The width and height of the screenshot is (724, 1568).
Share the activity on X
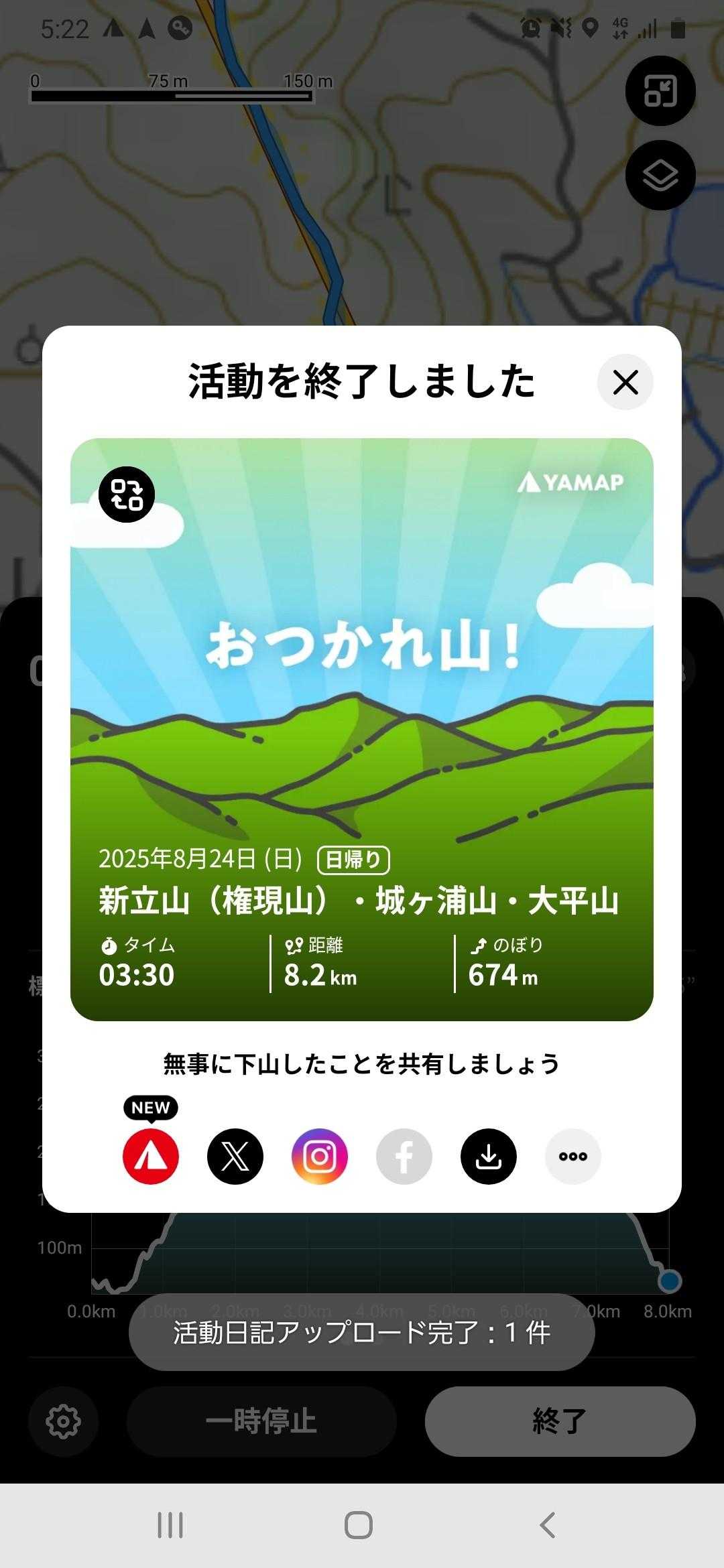click(235, 1157)
